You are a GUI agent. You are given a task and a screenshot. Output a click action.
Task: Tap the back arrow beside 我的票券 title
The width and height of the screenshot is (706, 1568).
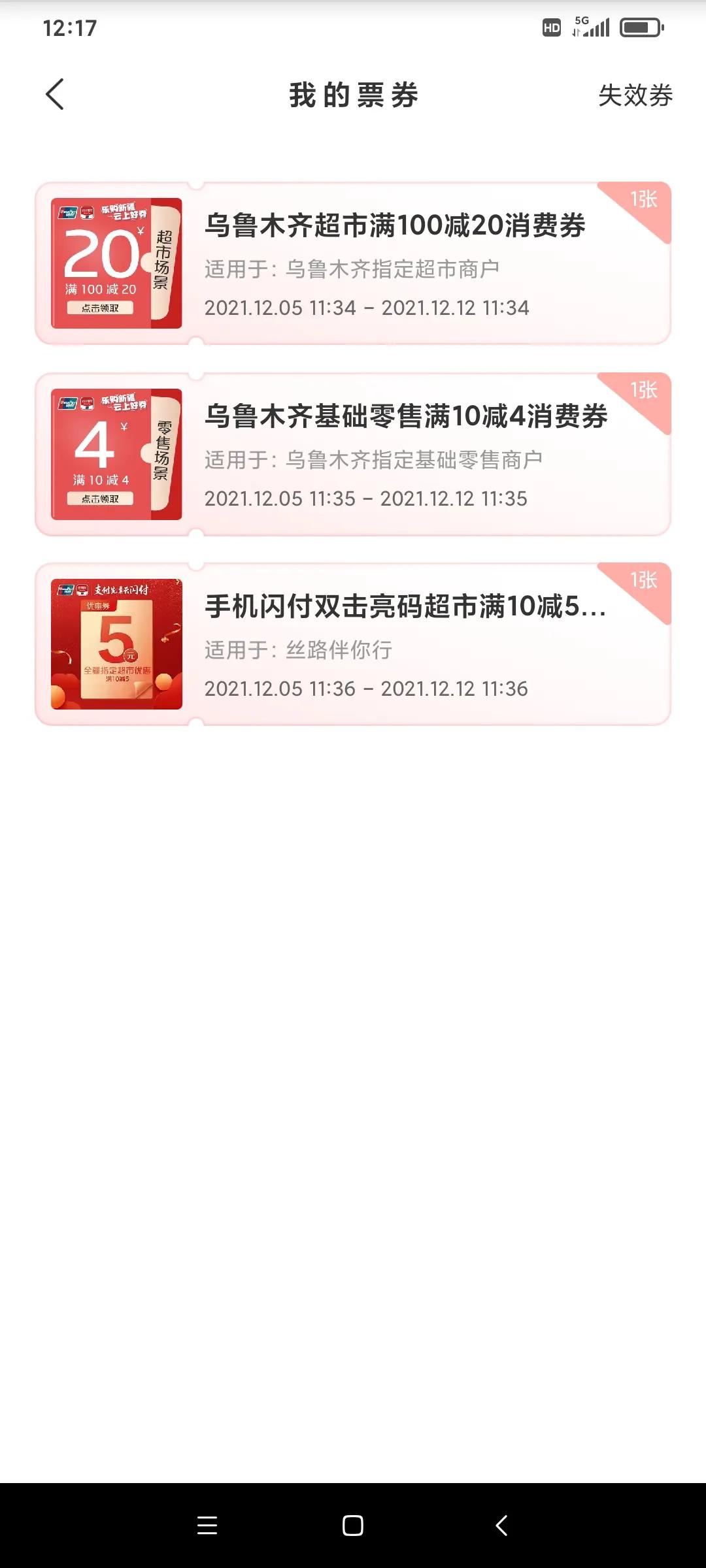[x=55, y=95]
